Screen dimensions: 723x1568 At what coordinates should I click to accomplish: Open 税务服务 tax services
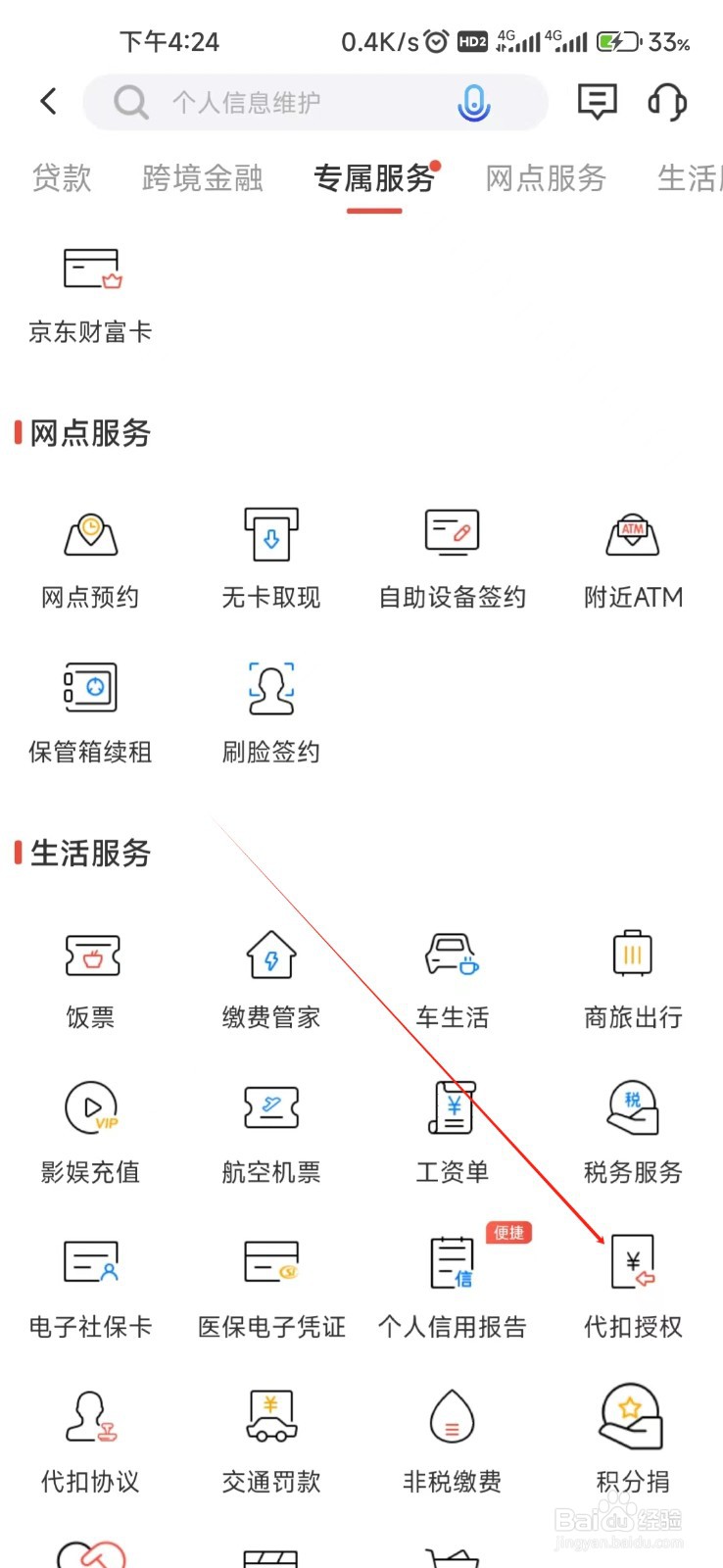[632, 1127]
